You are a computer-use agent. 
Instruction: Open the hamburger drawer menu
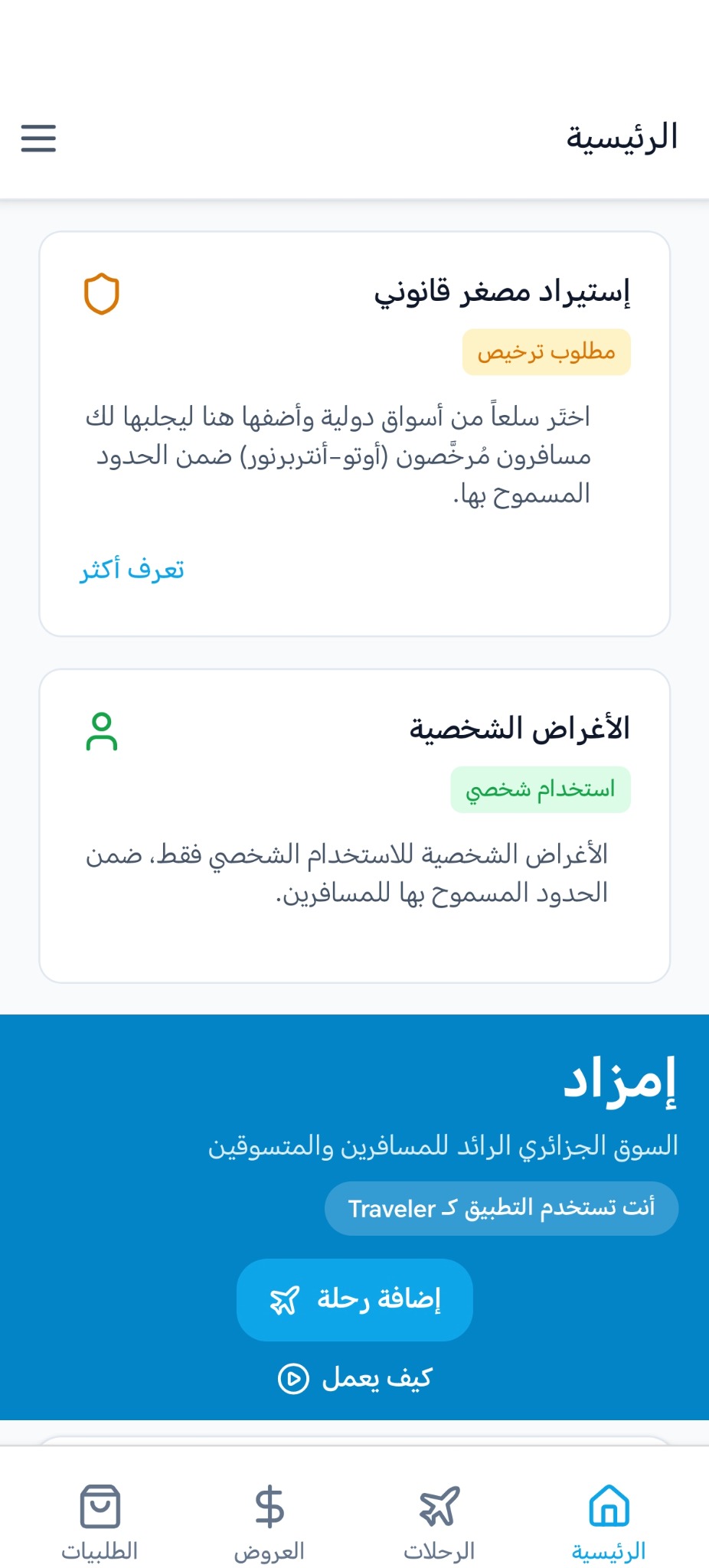click(x=38, y=139)
